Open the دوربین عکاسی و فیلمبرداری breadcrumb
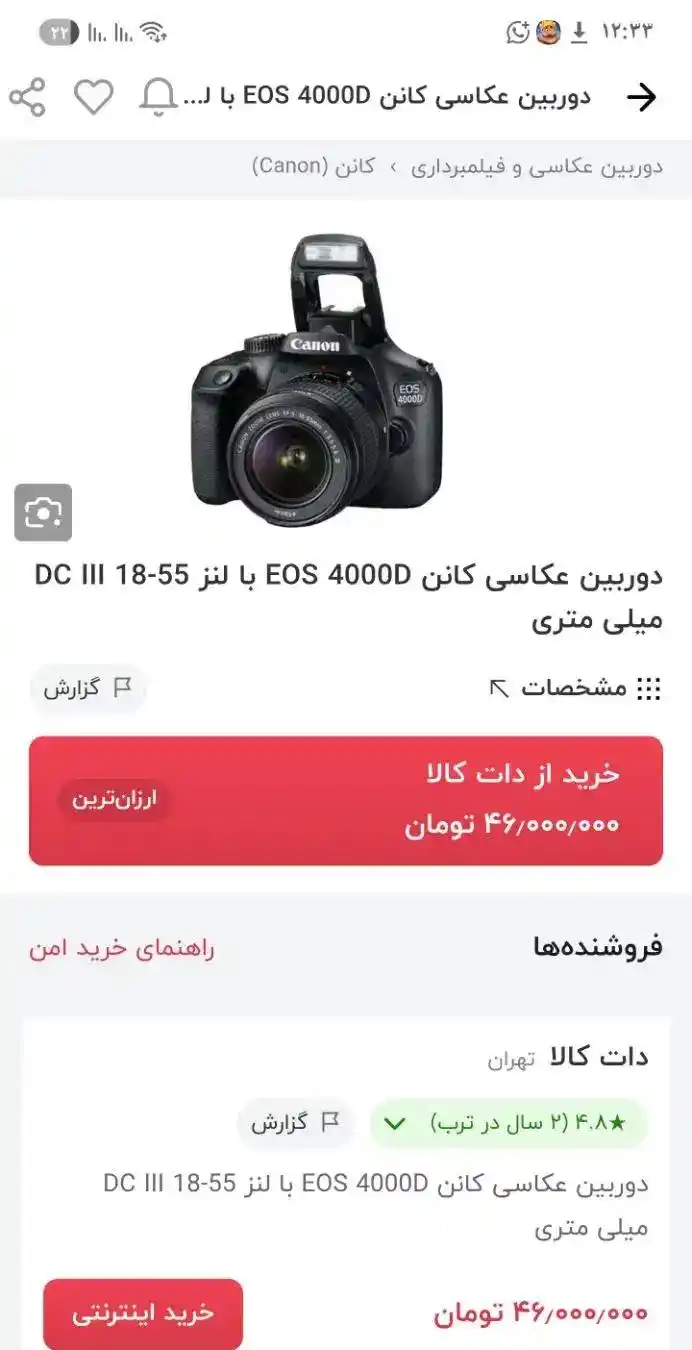This screenshot has width=692, height=1350. [536, 166]
